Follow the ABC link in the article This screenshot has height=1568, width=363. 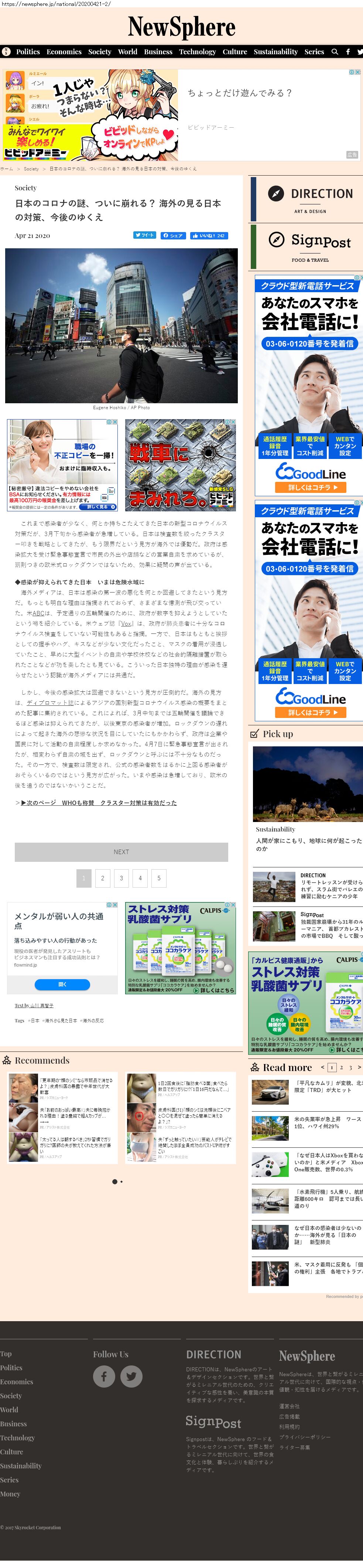(x=38, y=613)
